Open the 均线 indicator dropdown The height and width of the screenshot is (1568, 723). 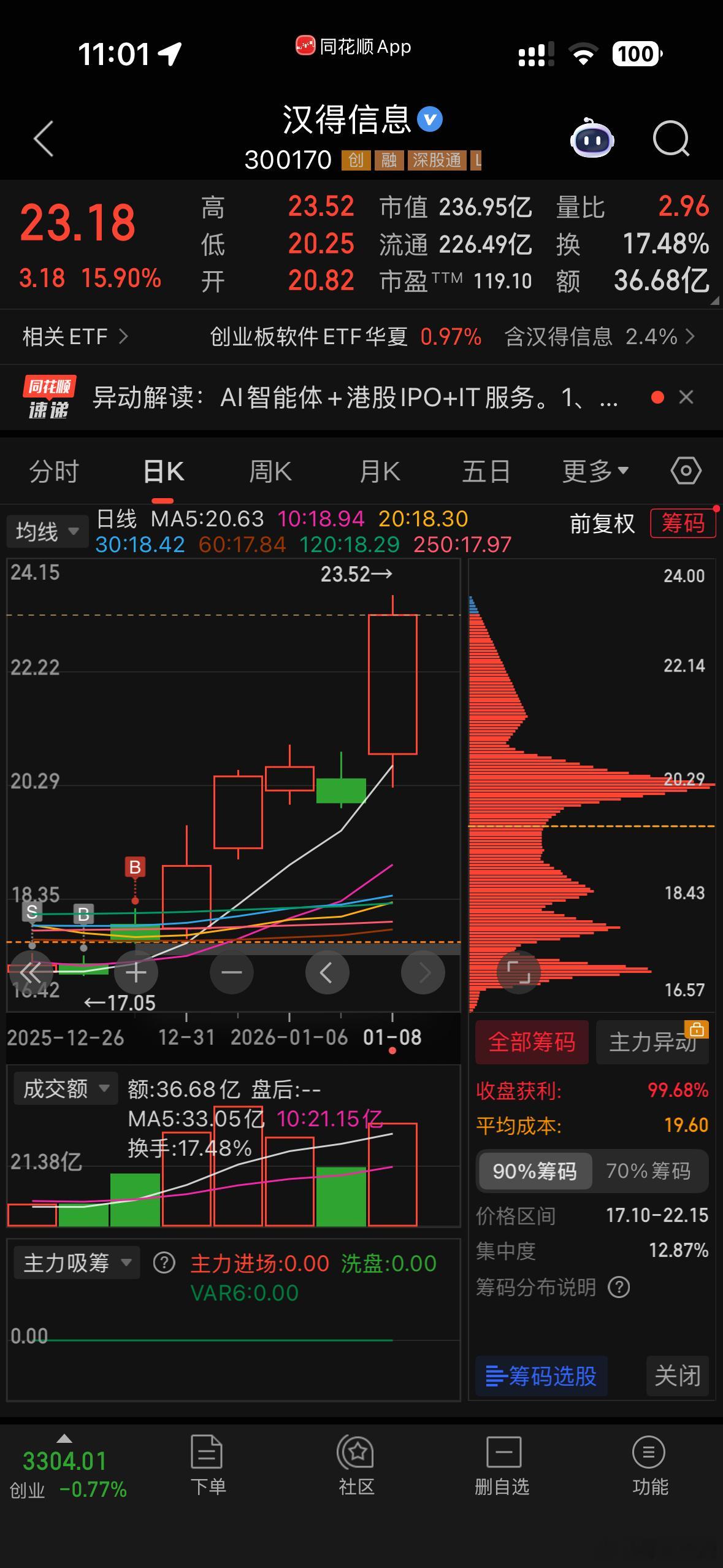pyautogui.click(x=47, y=530)
